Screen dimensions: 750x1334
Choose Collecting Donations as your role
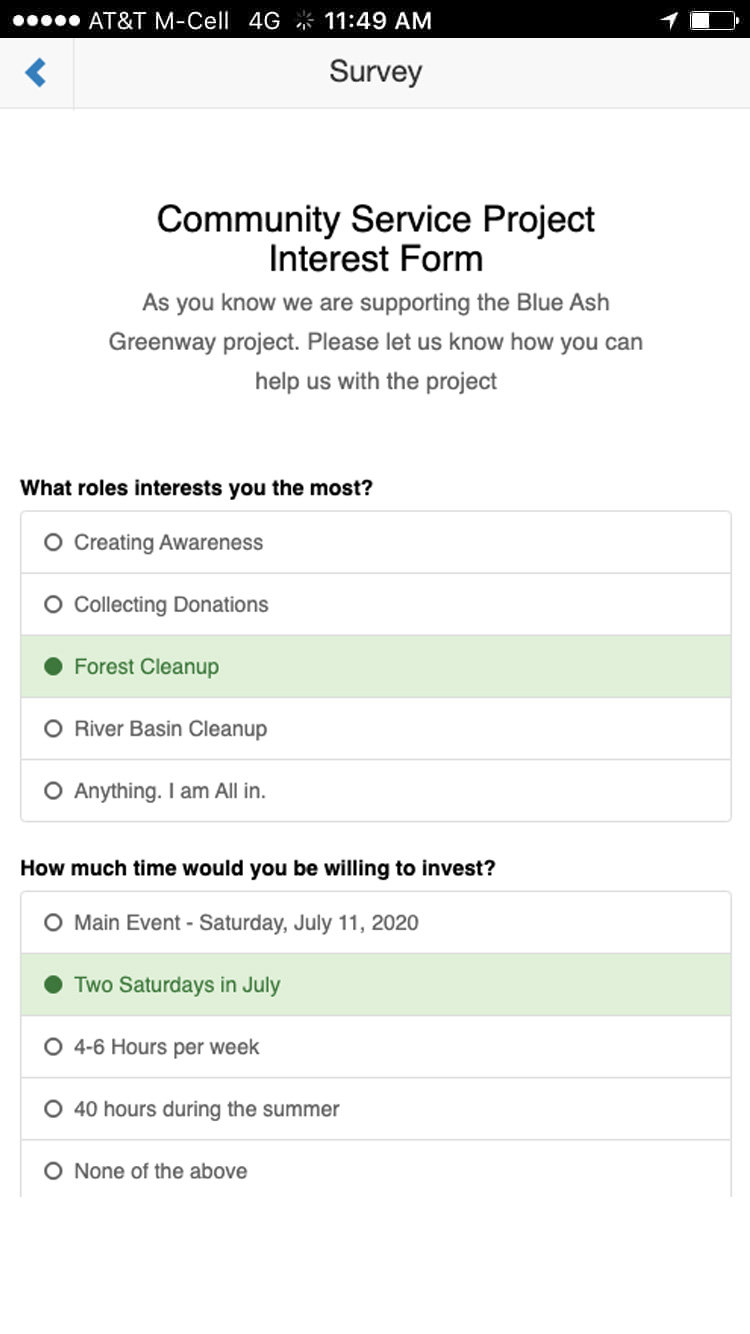[x=376, y=604]
